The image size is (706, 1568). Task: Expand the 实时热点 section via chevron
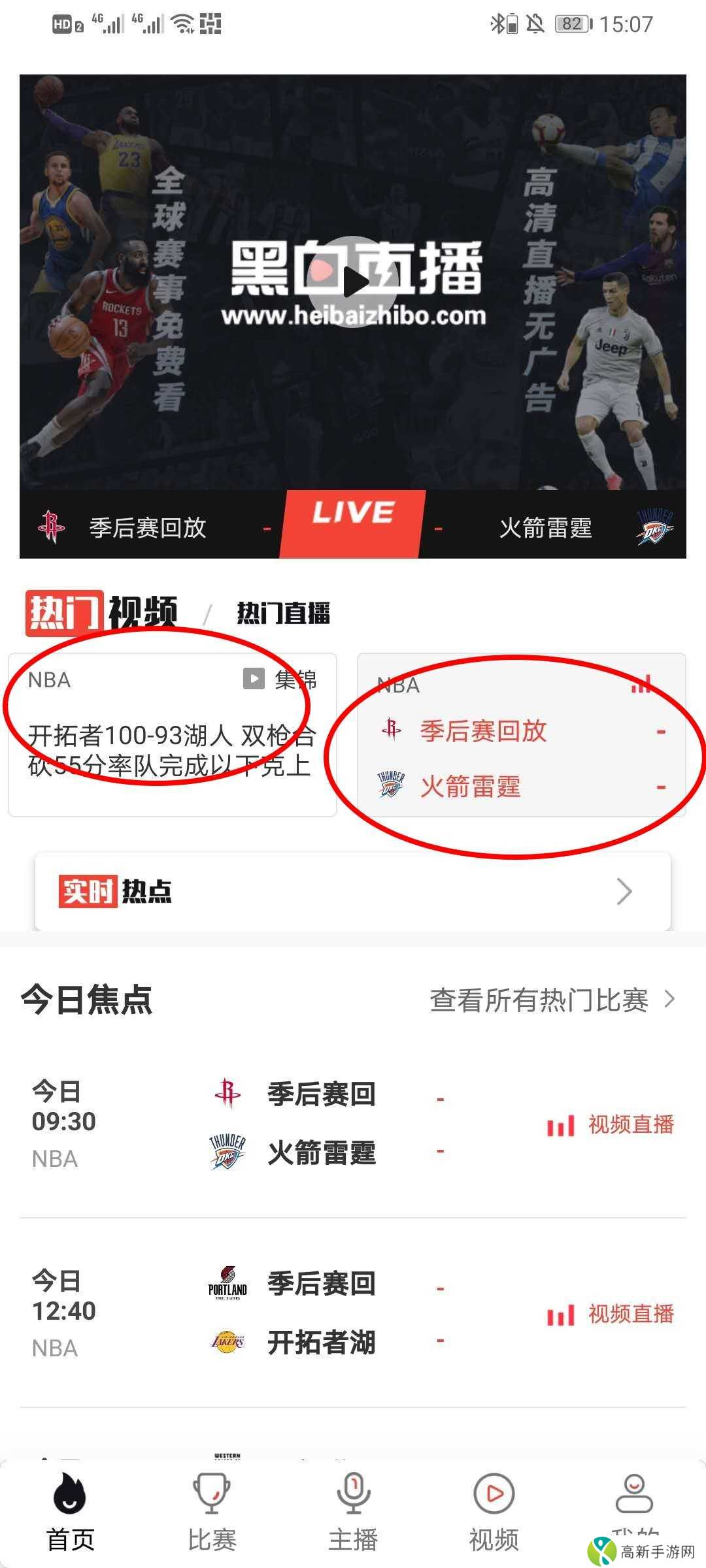click(x=623, y=890)
